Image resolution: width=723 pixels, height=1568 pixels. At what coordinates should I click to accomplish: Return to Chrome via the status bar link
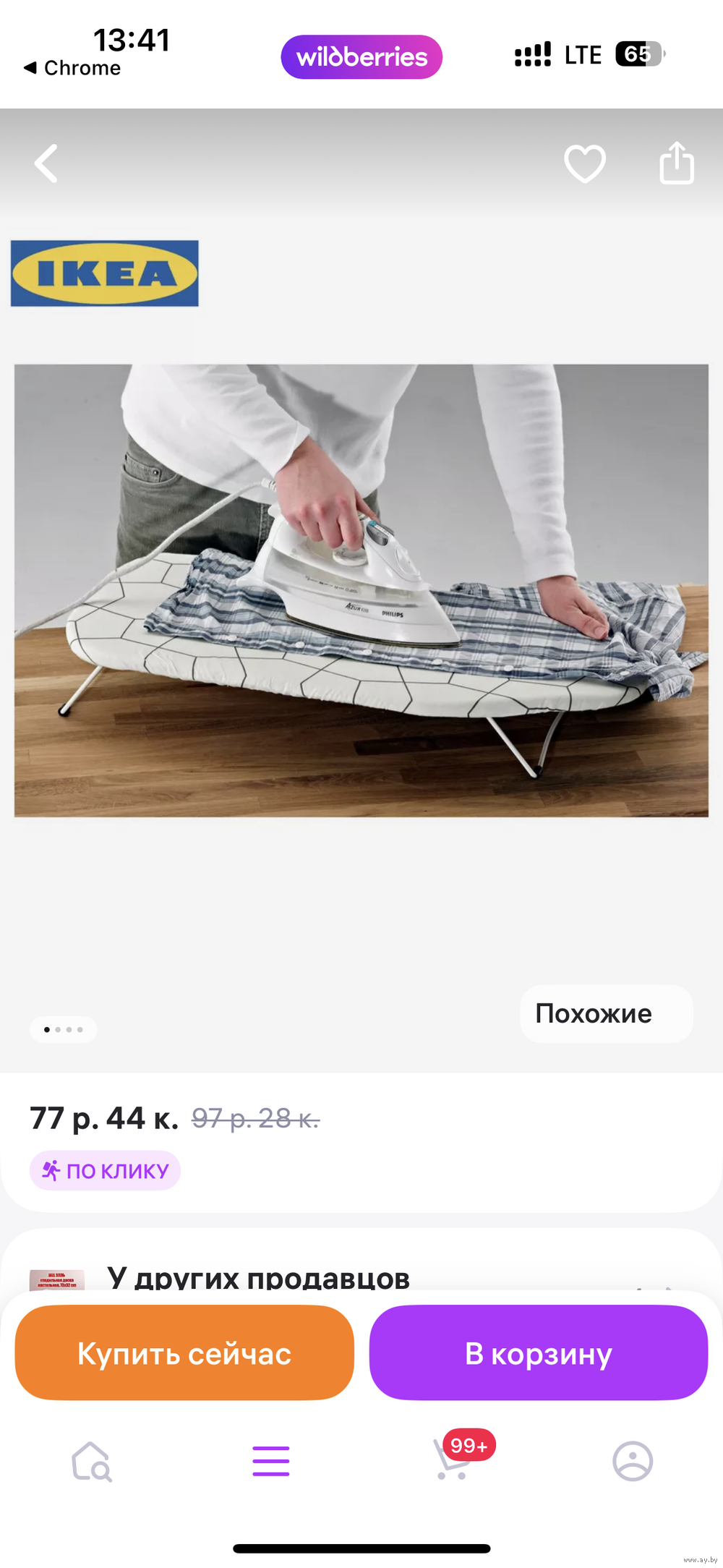tap(72, 68)
